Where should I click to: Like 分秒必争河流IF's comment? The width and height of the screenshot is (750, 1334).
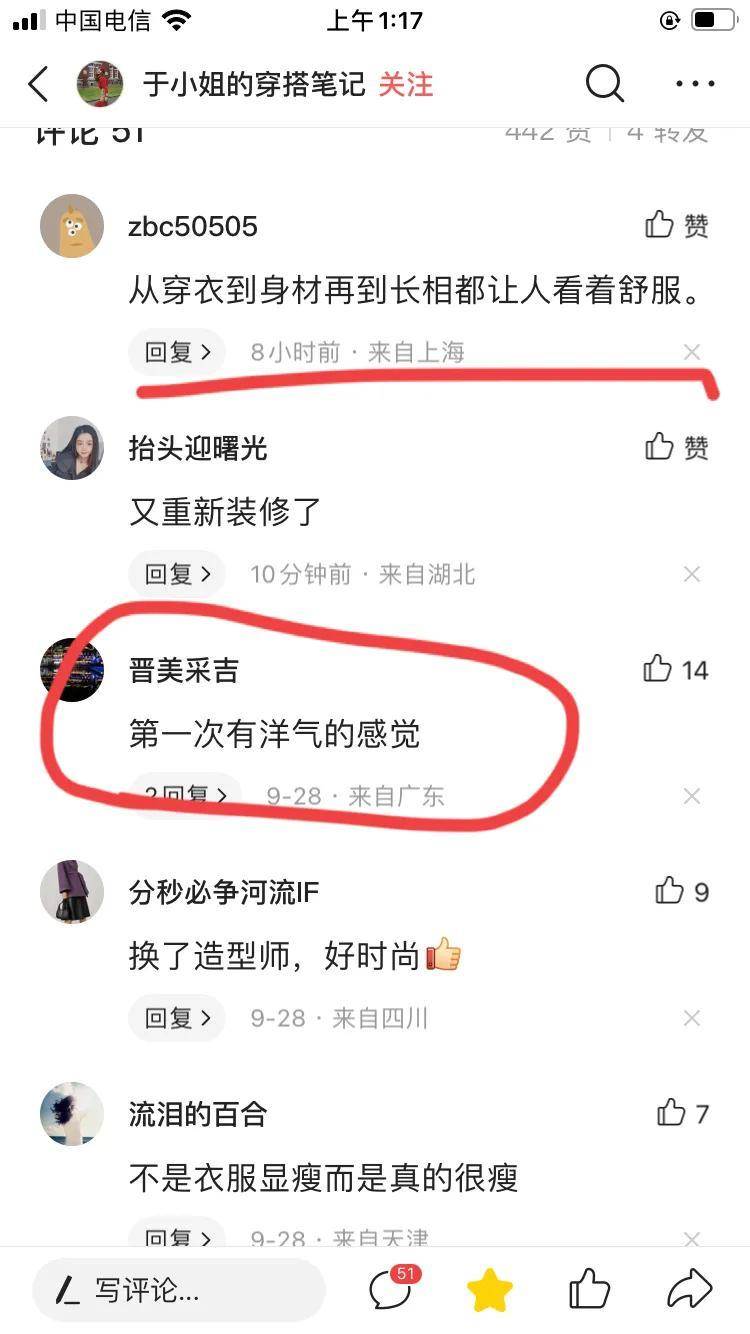(x=681, y=891)
